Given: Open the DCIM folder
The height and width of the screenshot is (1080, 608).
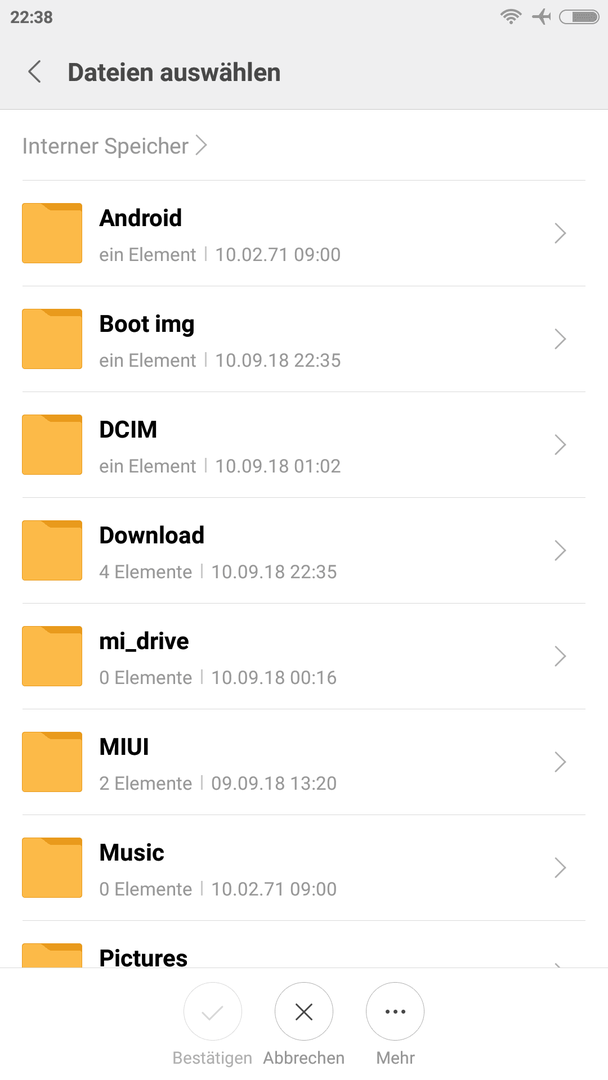Looking at the screenshot, I should [x=304, y=445].
